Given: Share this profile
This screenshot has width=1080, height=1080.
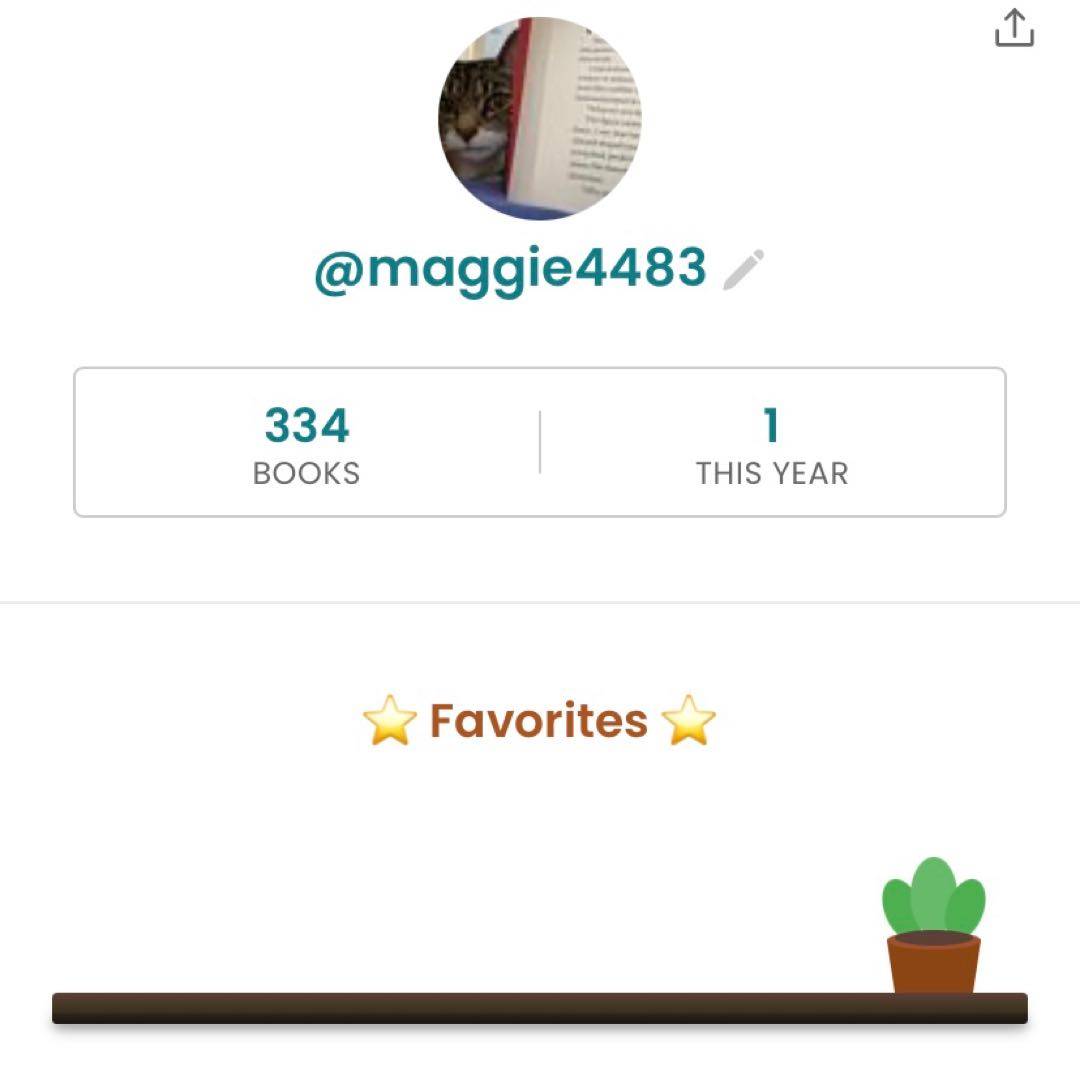Looking at the screenshot, I should (x=1014, y=28).
